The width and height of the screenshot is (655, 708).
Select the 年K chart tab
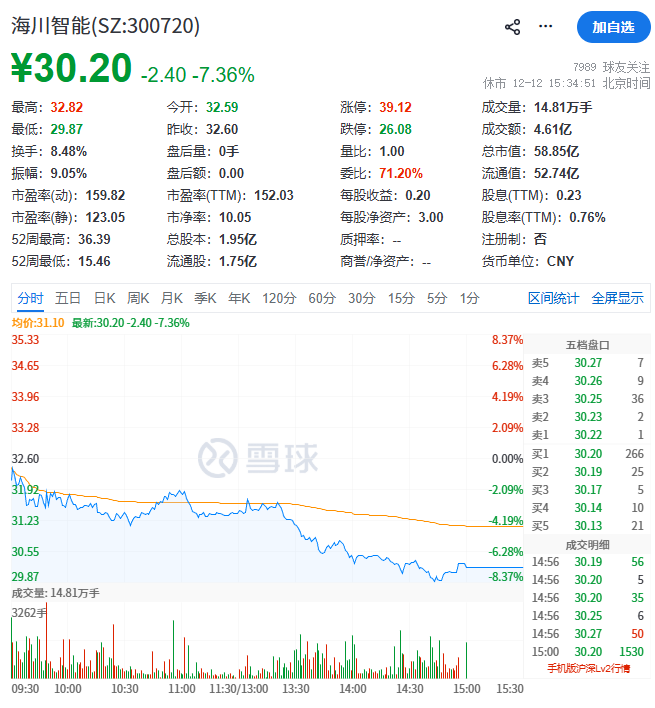[x=239, y=298]
